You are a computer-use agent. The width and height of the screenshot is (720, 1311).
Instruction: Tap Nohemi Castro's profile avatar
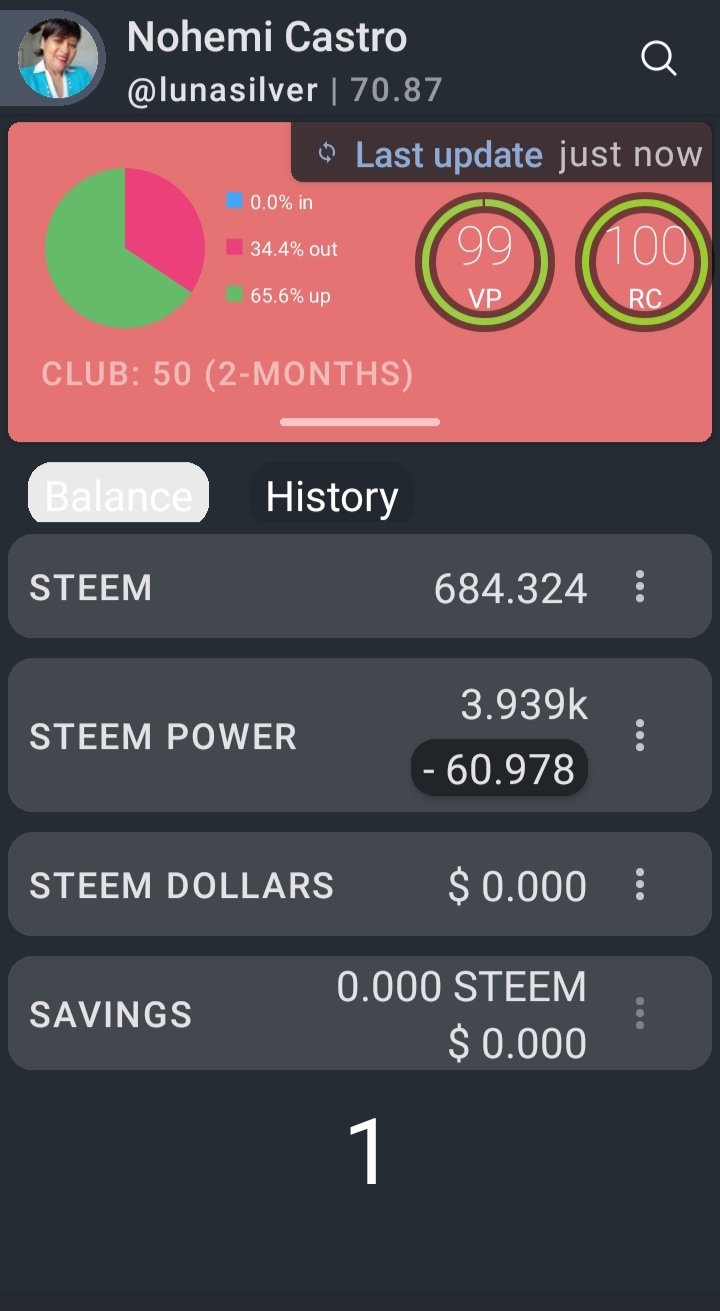(x=58, y=58)
